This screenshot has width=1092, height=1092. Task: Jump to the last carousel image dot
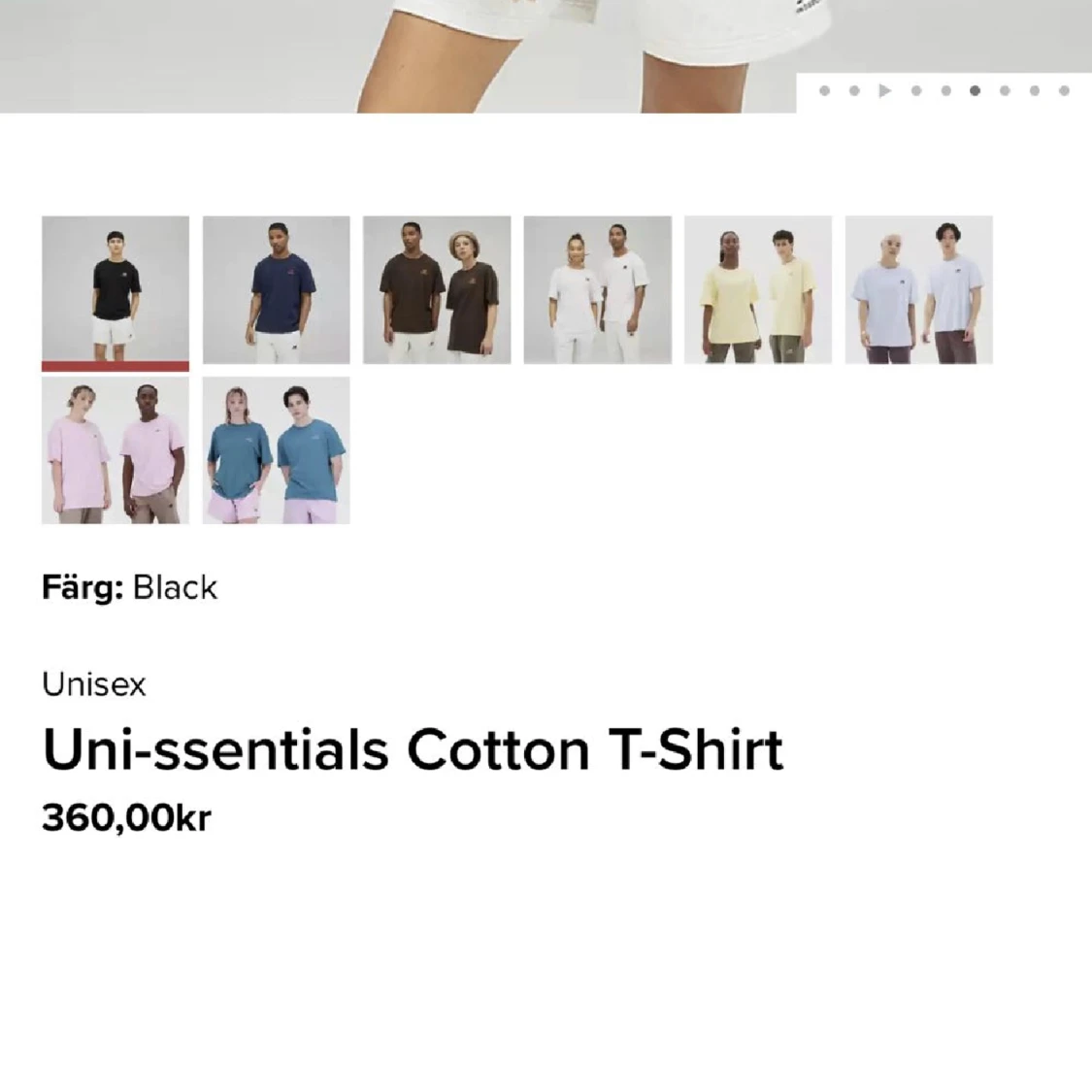point(1065,91)
